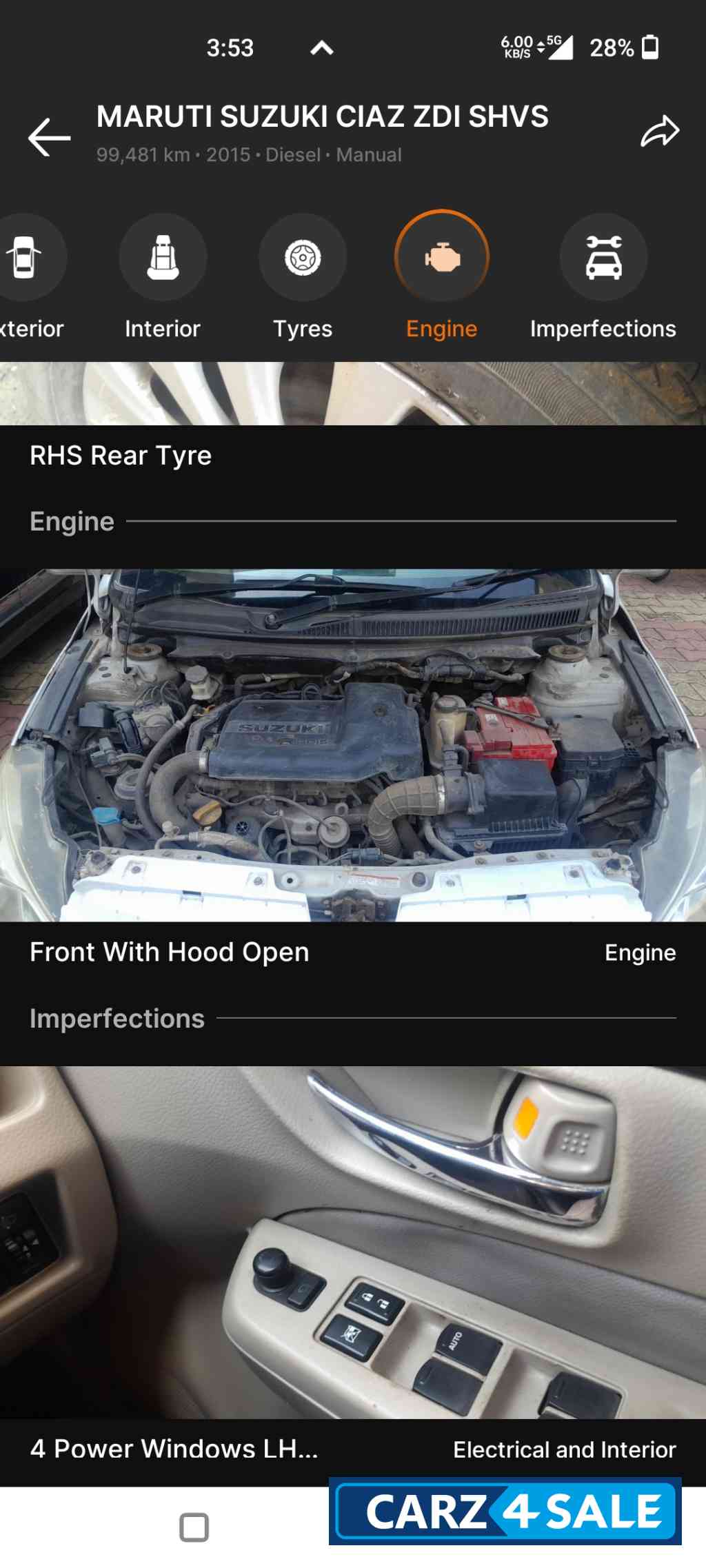Viewport: 706px width, 1568px height.
Task: Switch to the Interior photos tab
Action: [x=163, y=257]
